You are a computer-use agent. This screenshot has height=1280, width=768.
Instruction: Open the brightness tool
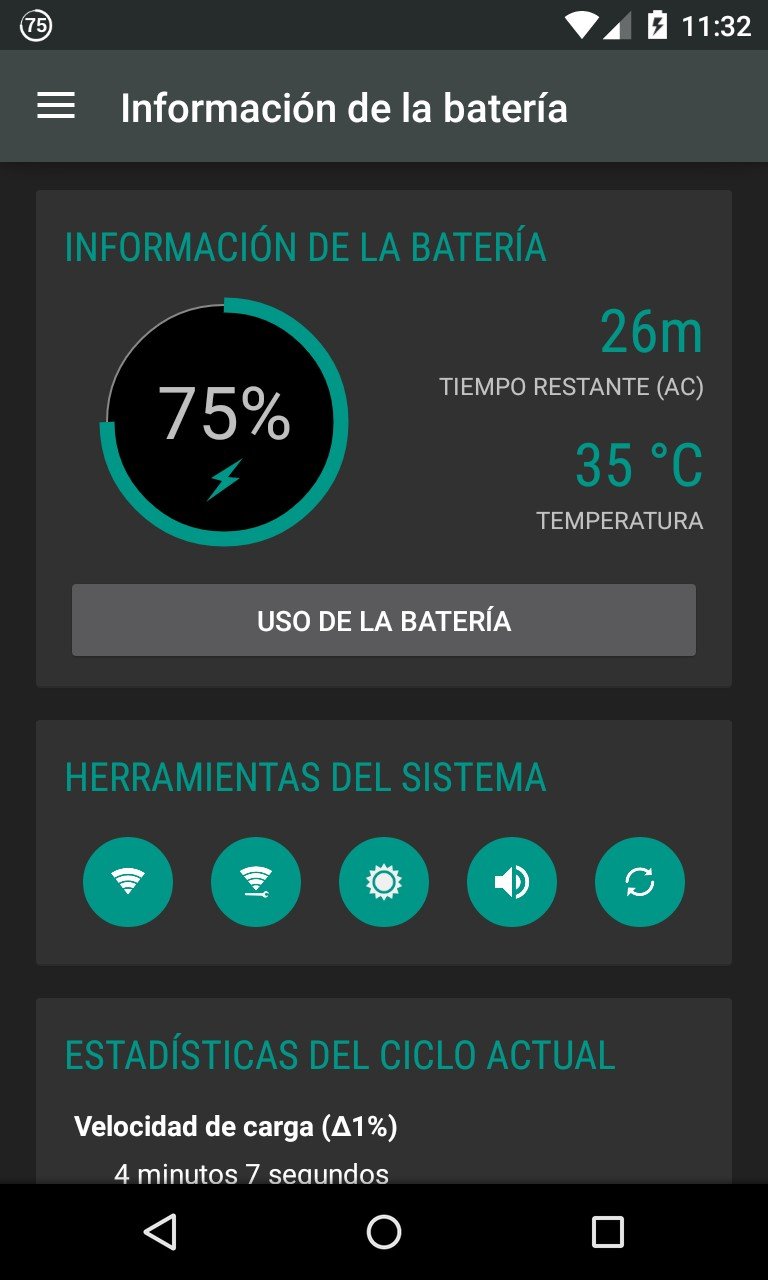coord(384,882)
